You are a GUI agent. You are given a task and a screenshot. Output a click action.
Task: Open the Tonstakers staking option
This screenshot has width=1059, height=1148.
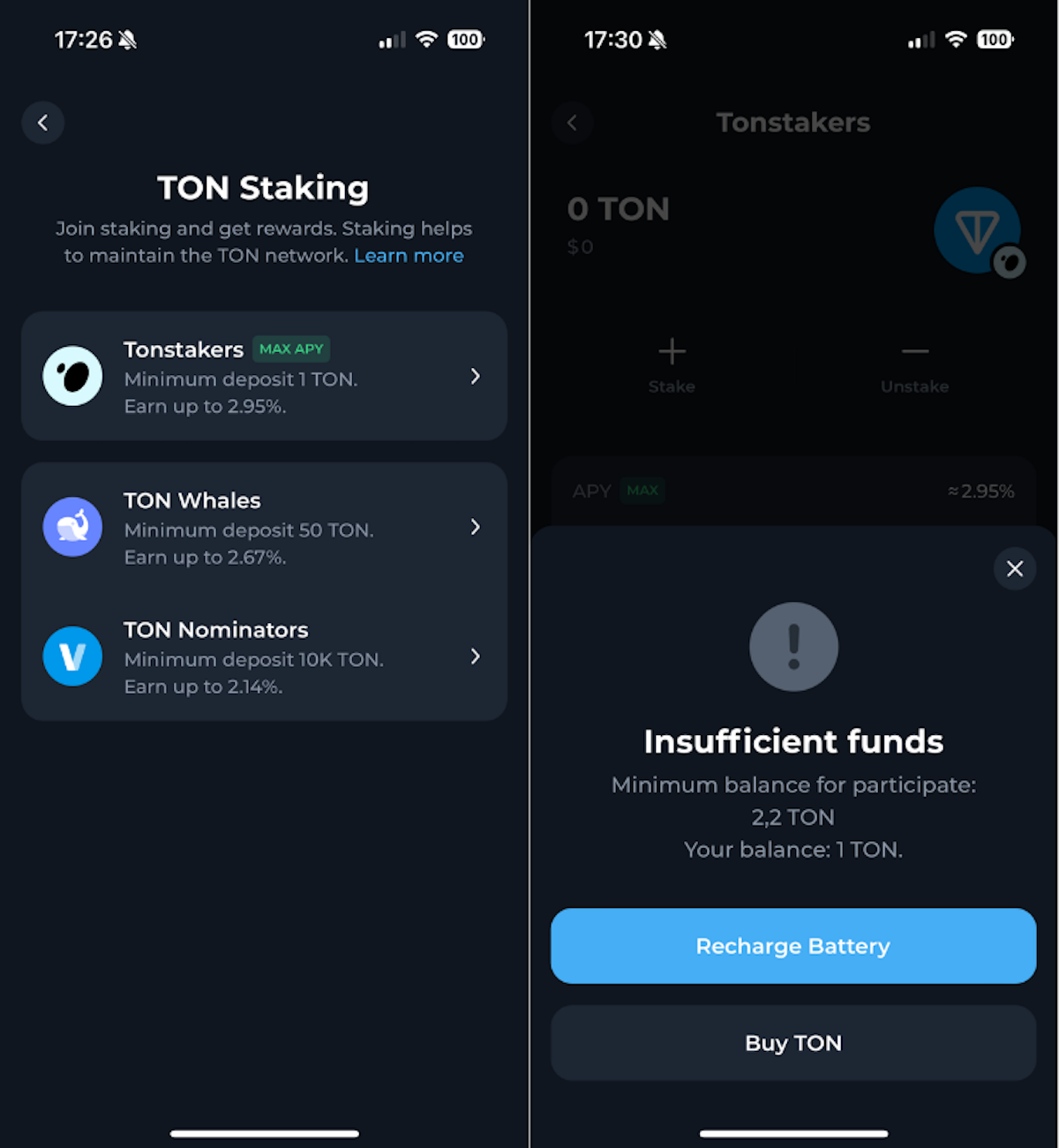tap(264, 377)
